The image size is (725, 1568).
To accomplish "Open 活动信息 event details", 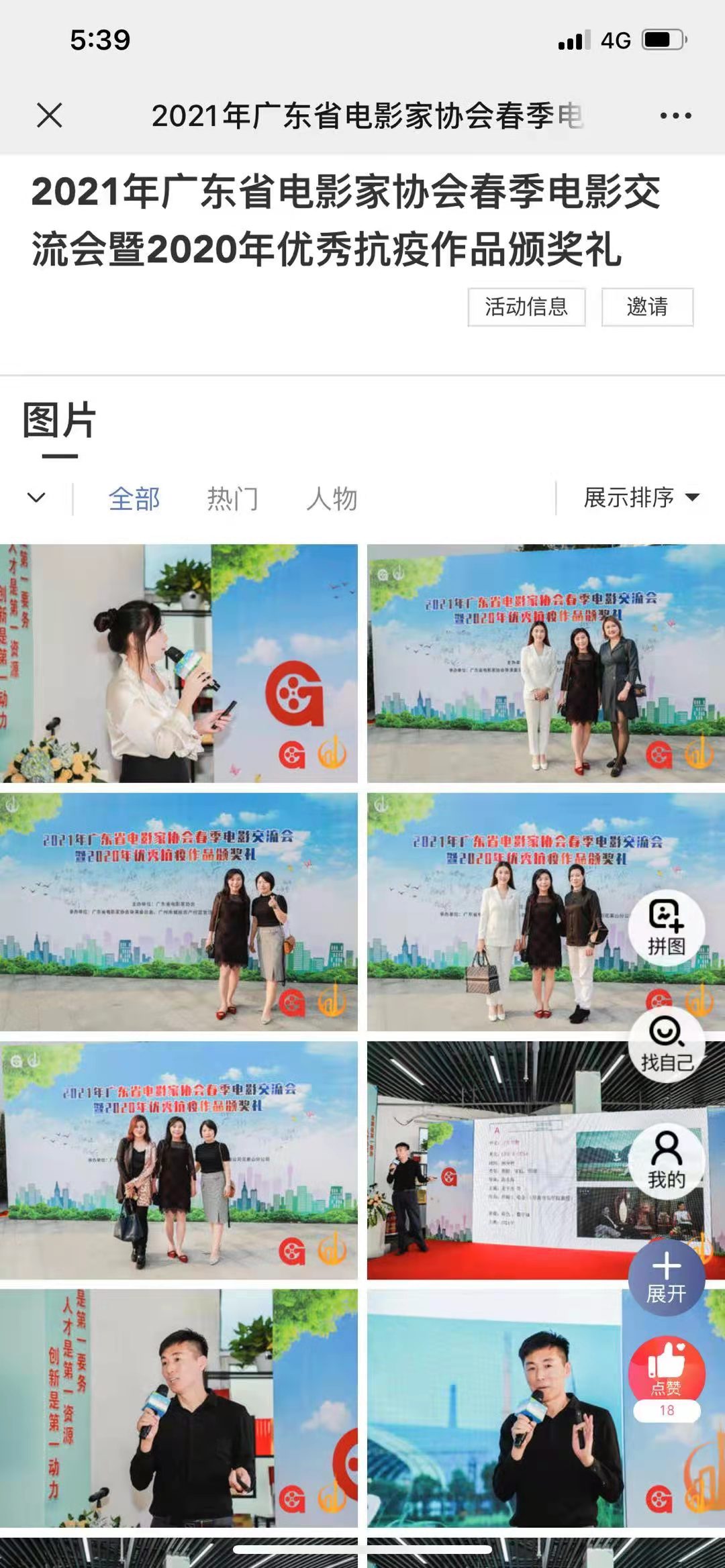I will click(x=526, y=307).
